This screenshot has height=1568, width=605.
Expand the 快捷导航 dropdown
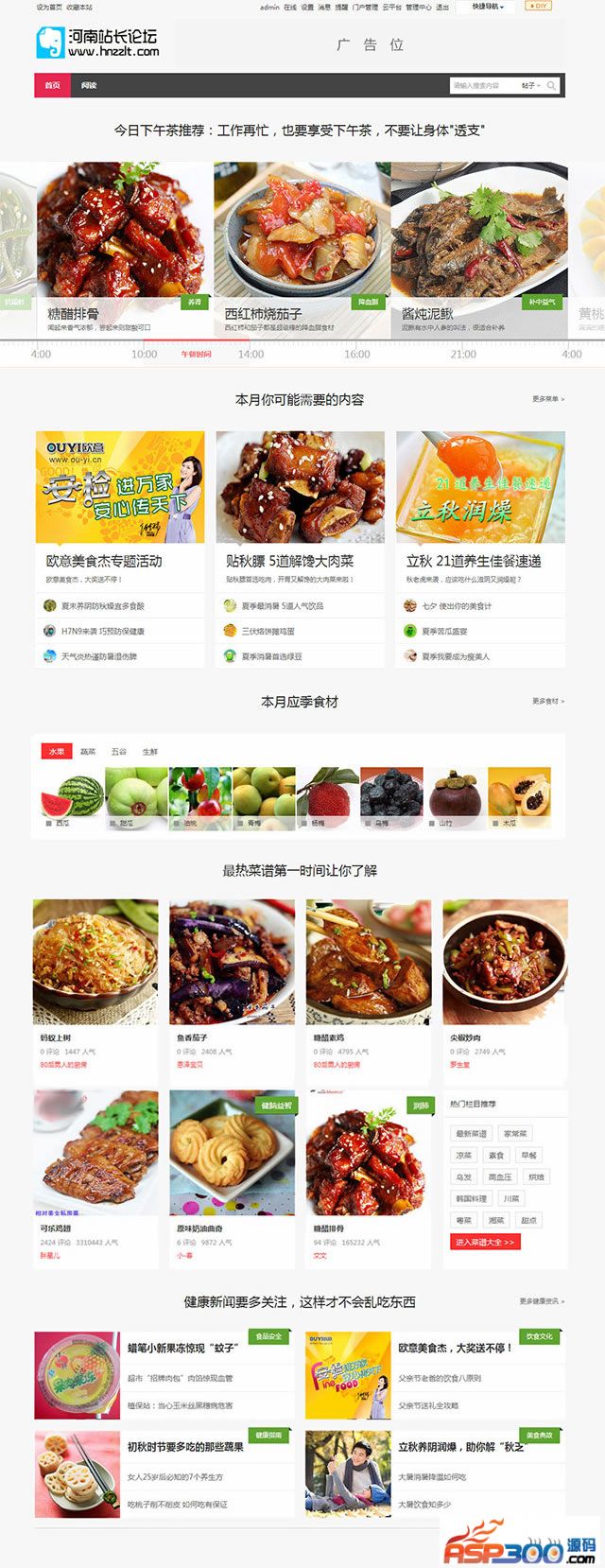coord(488,7)
